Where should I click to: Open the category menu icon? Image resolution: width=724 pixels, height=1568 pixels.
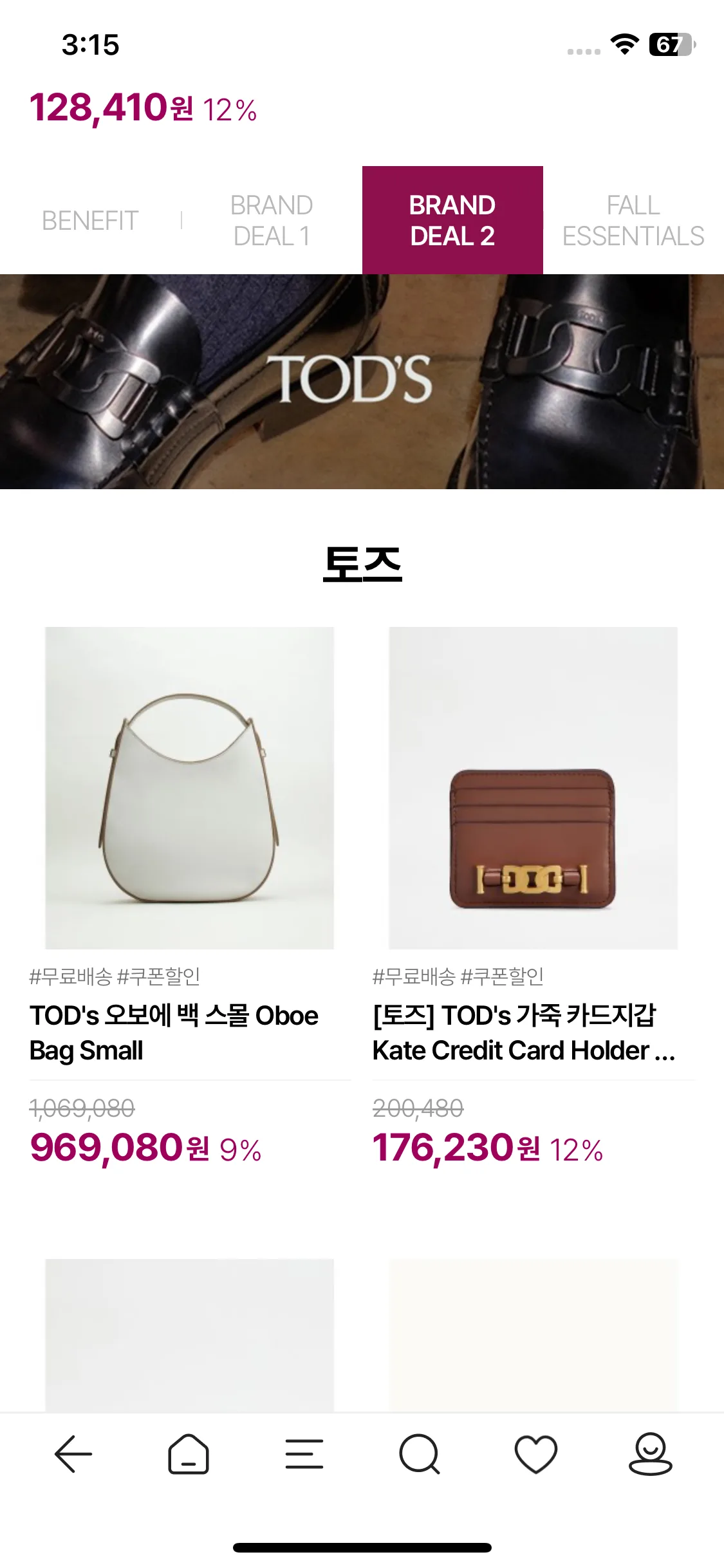(304, 1454)
